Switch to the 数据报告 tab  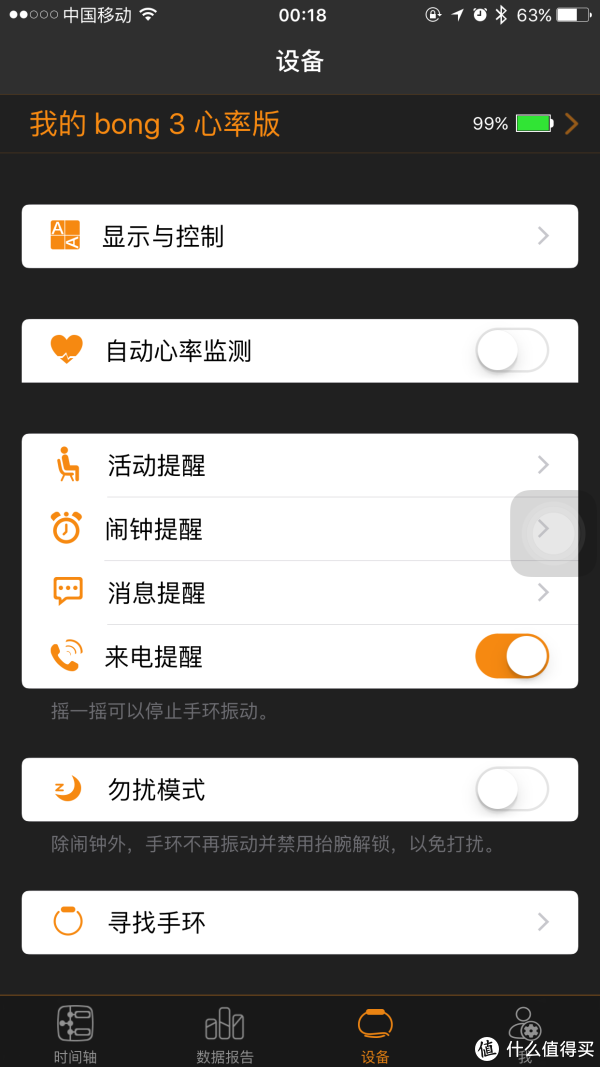[224, 1033]
